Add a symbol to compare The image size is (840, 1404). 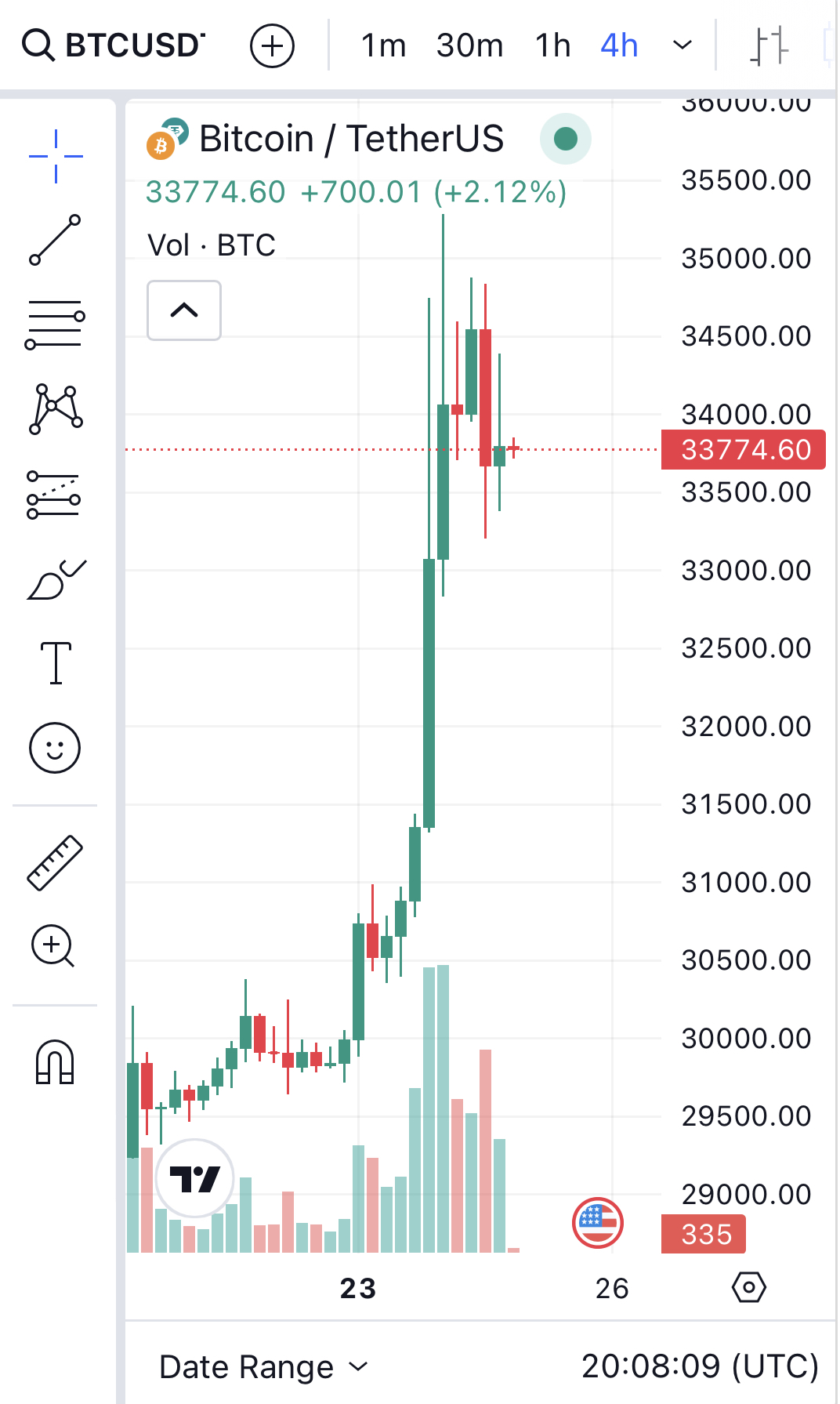coord(272,45)
